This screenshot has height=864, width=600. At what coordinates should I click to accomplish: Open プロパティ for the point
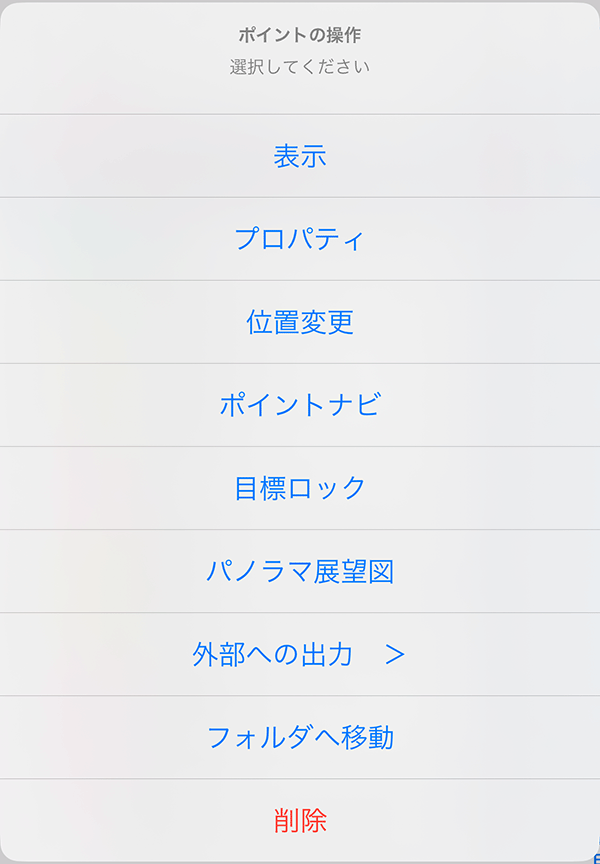point(300,239)
